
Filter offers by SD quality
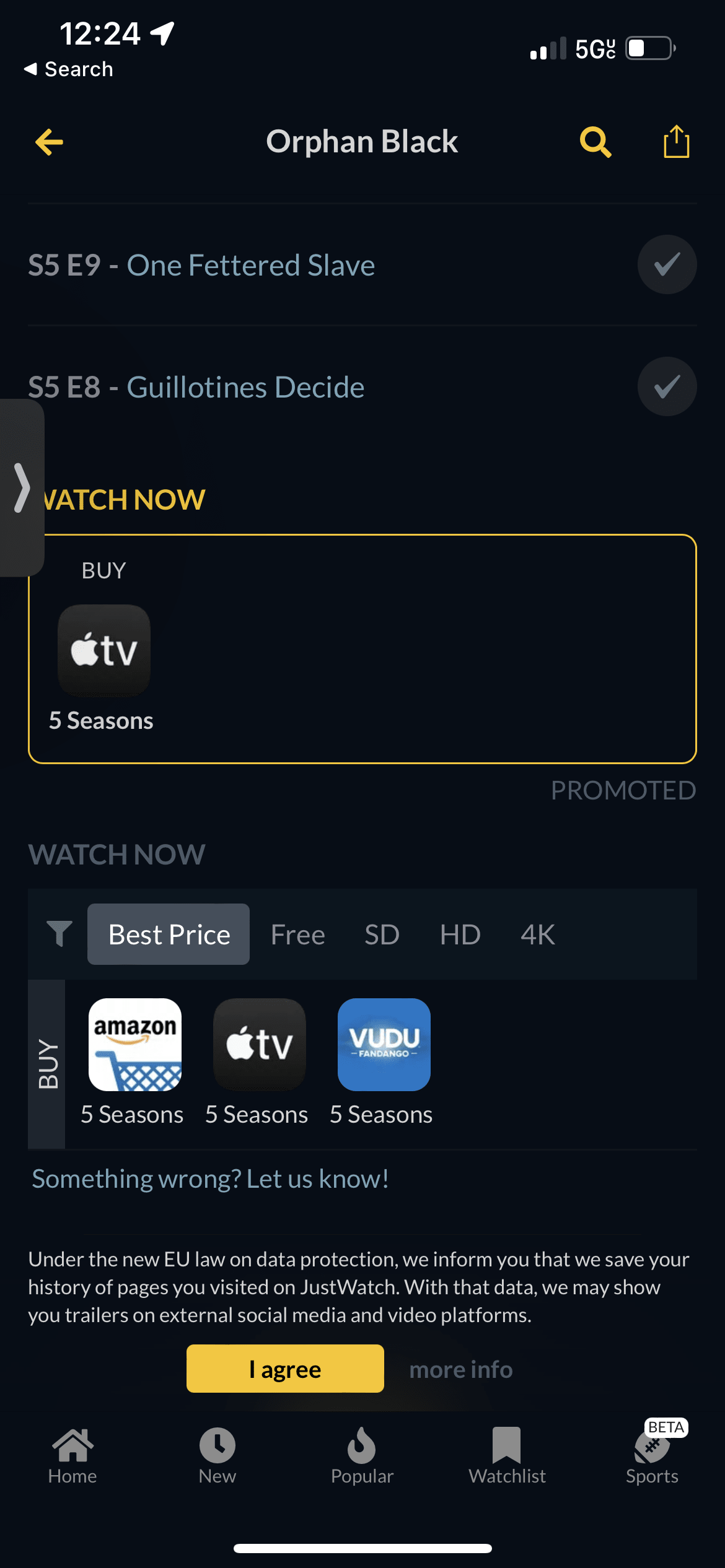[x=382, y=934]
